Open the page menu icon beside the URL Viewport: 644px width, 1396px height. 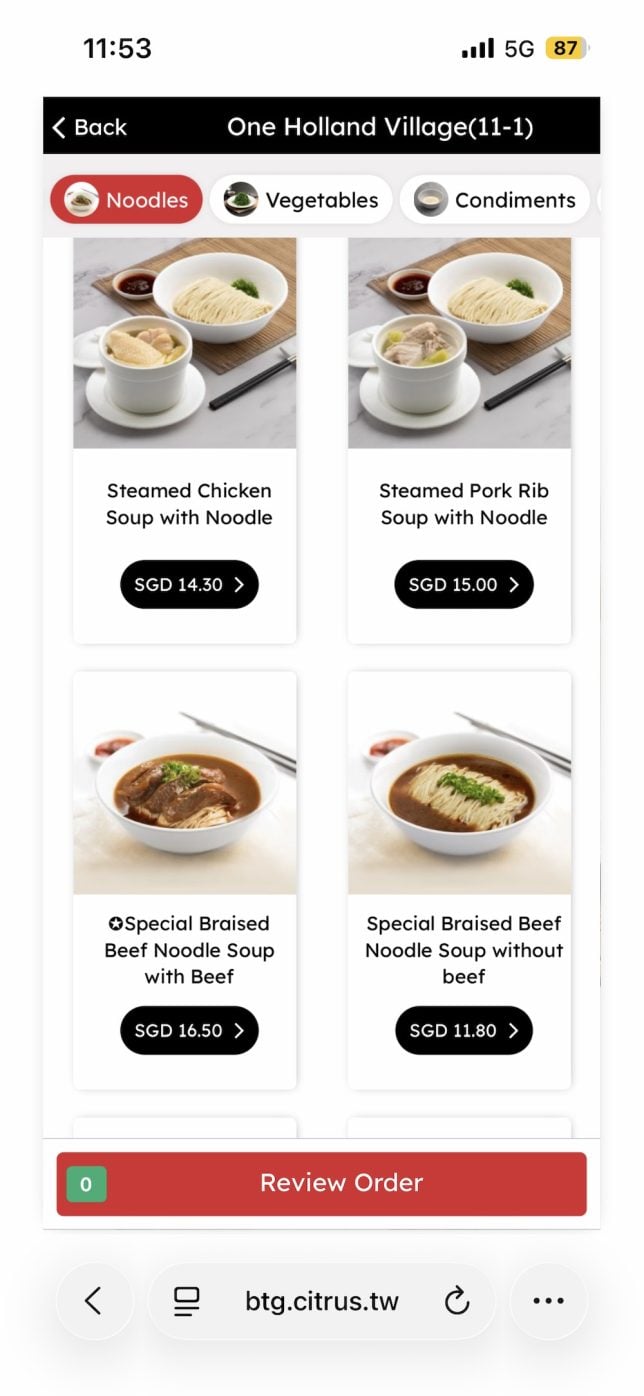[x=187, y=1301]
